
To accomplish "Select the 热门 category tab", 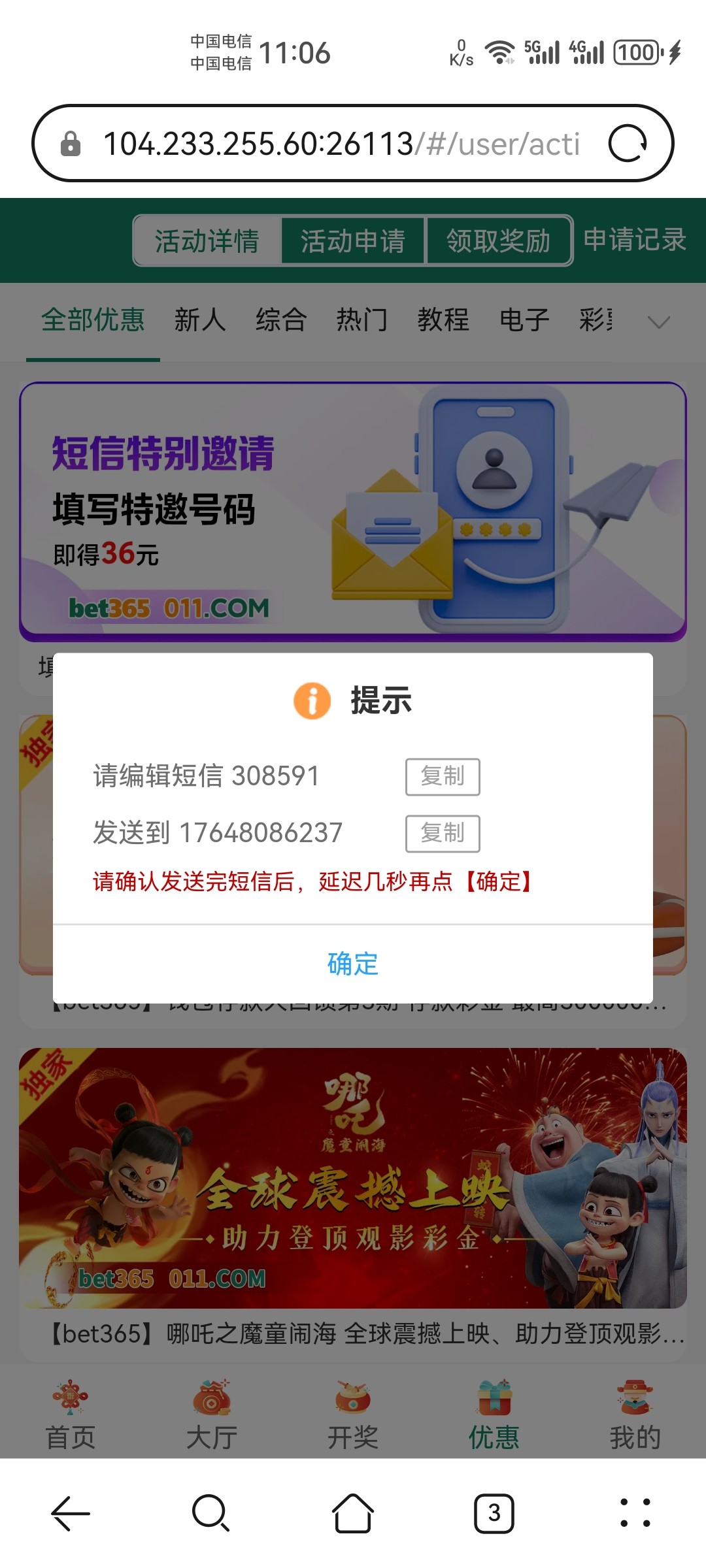I will (x=362, y=320).
